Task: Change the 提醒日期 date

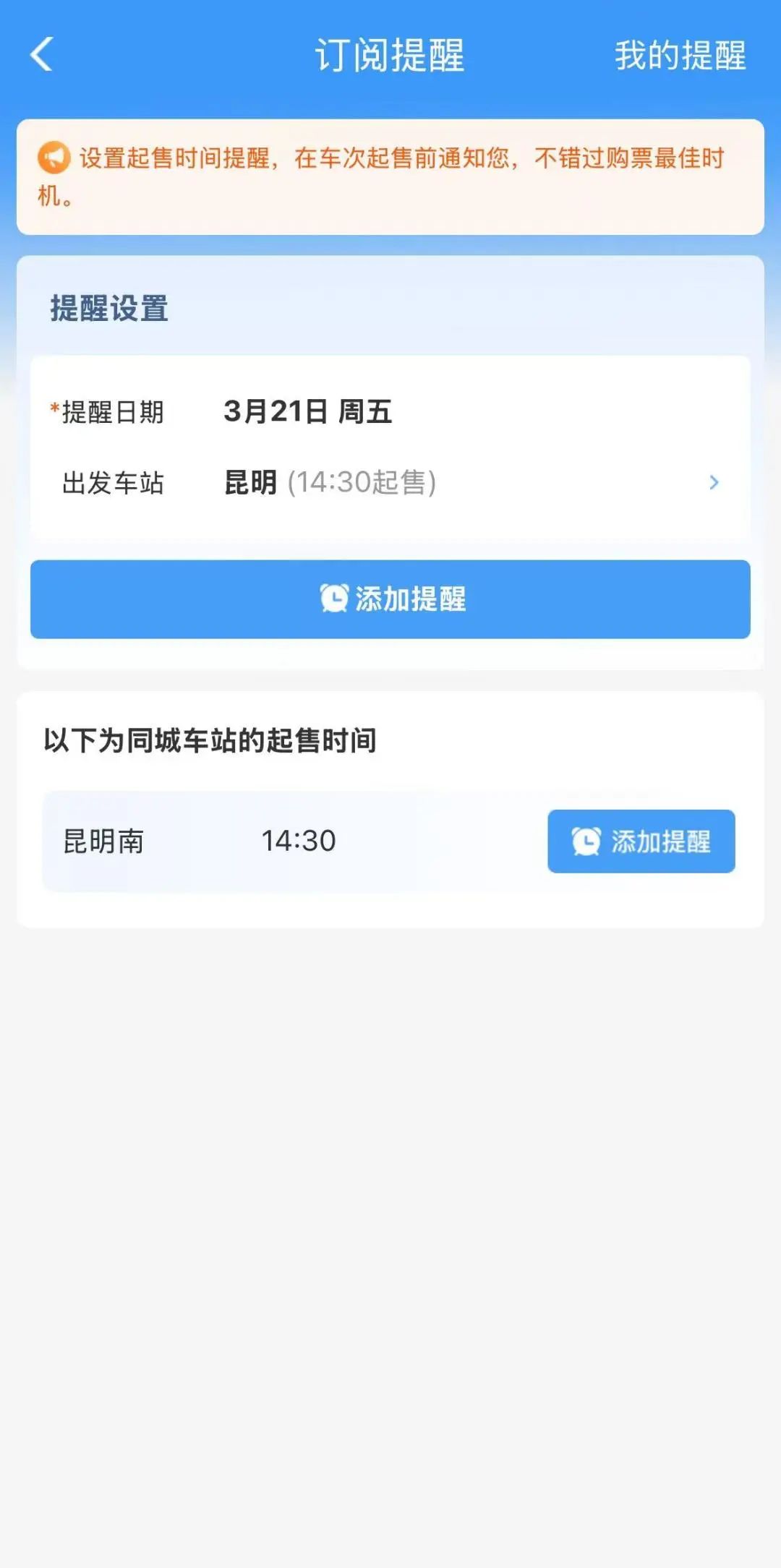Action: point(308,412)
